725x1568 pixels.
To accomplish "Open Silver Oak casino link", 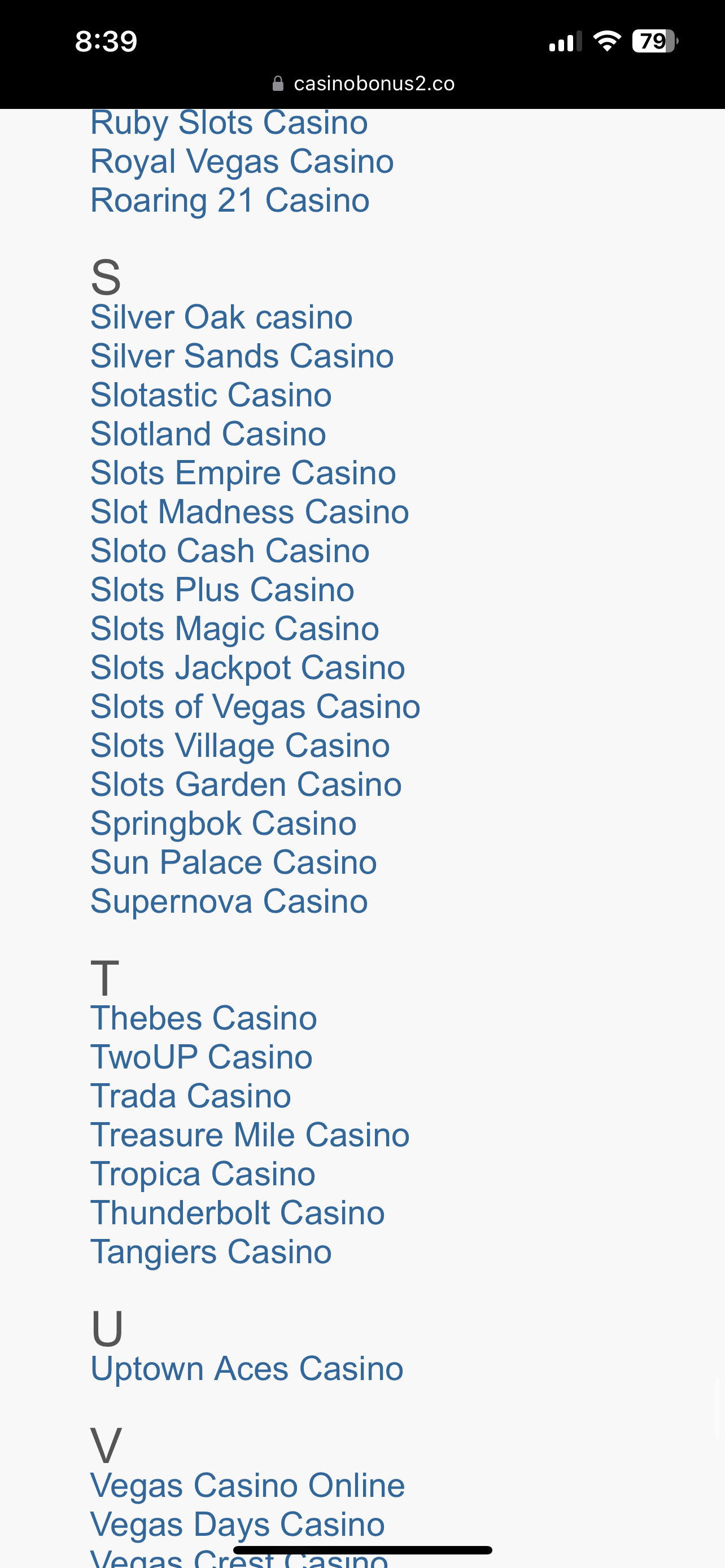I will 221,318.
